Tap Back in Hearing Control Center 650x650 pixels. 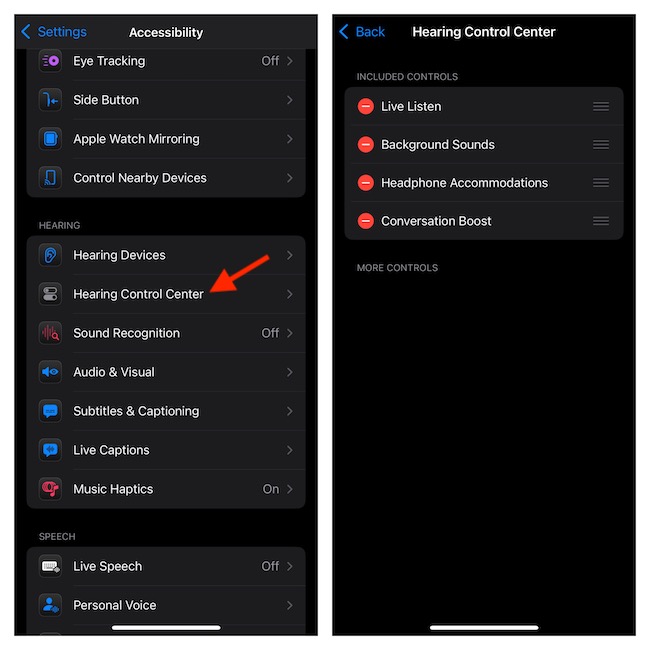pyautogui.click(x=362, y=32)
